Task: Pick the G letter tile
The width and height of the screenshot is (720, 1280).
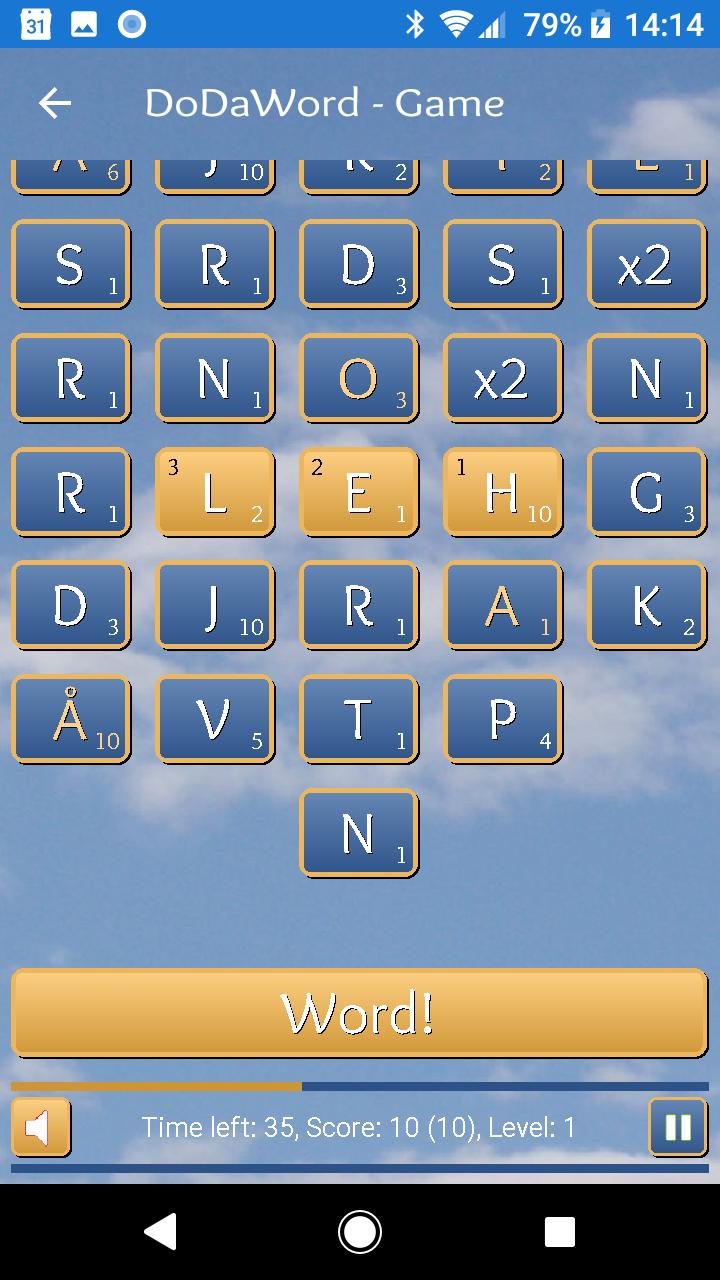Action: tap(646, 491)
